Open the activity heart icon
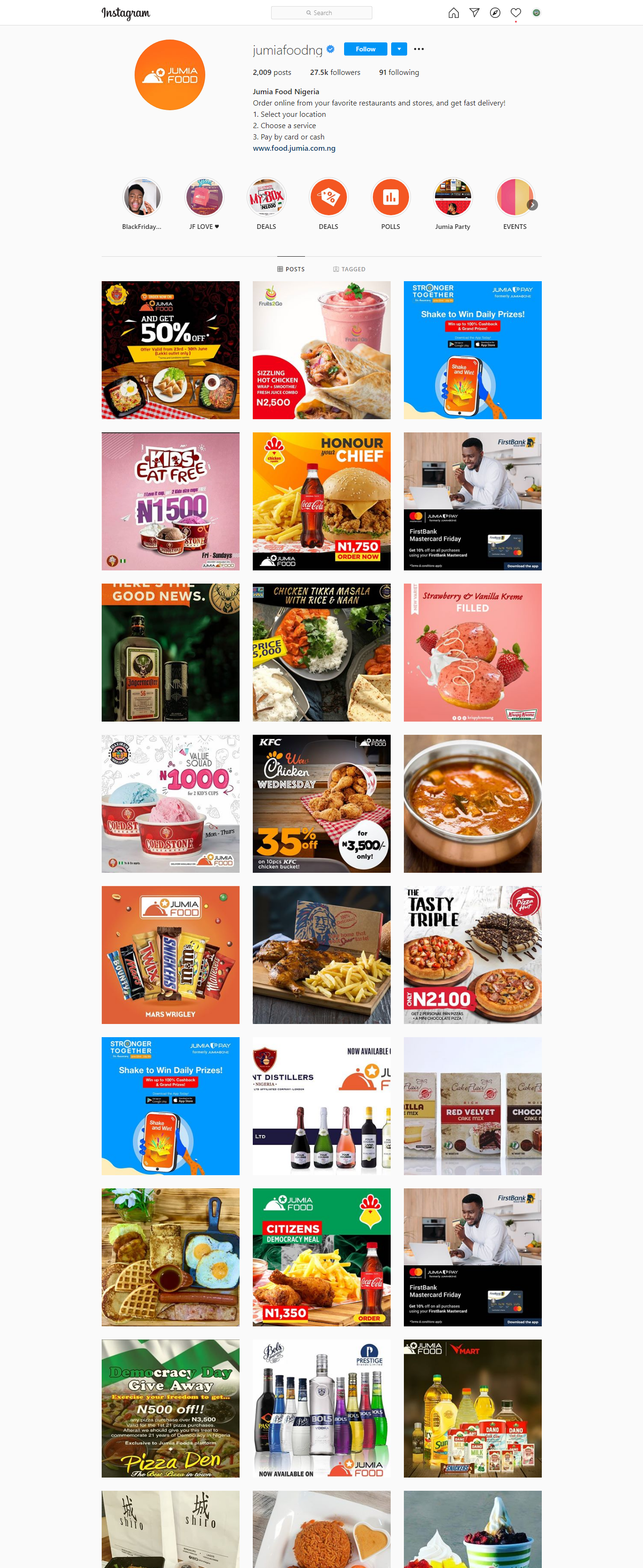This screenshot has width=643, height=1568. click(516, 13)
